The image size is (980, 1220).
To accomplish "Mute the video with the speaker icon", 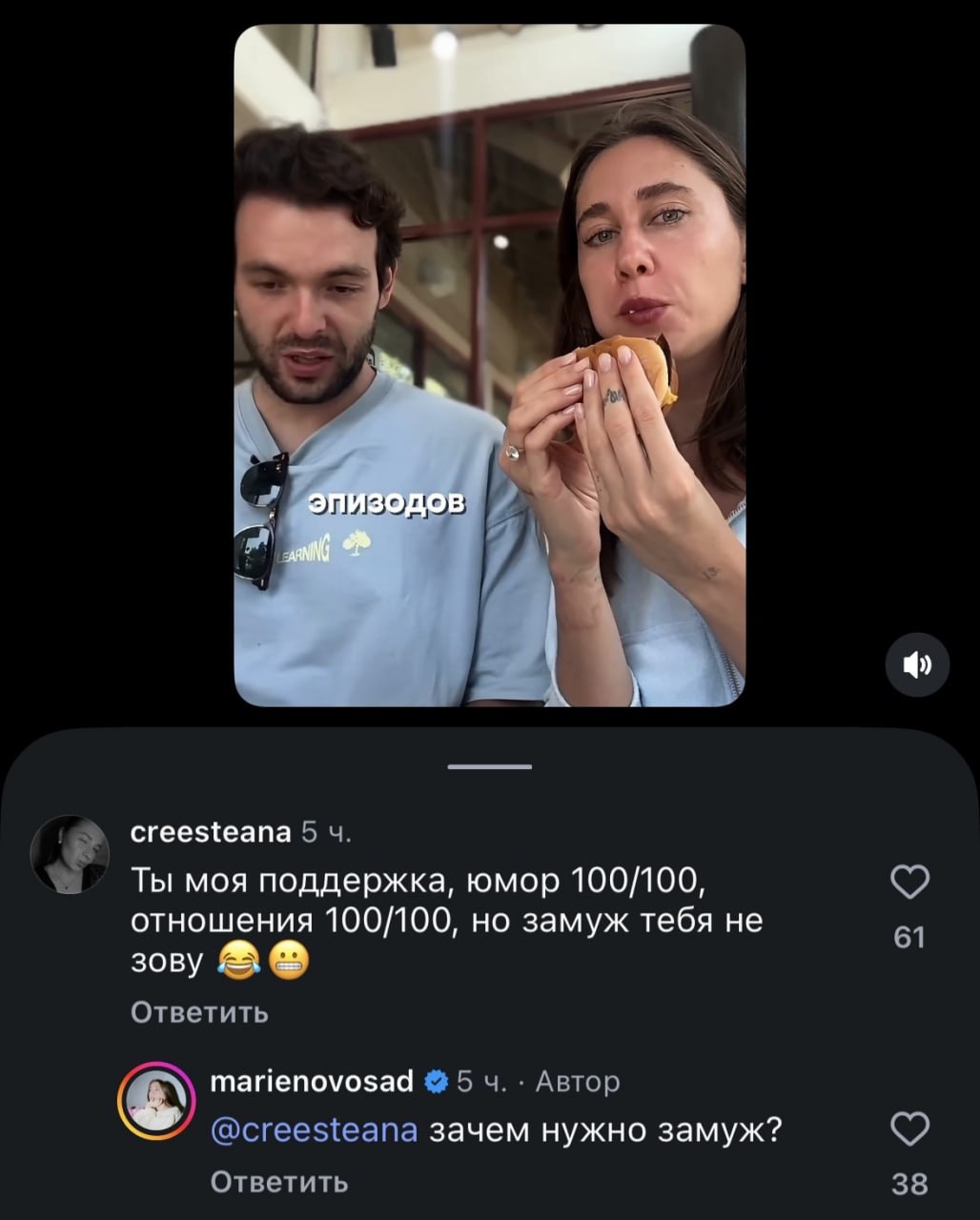I will [x=917, y=666].
